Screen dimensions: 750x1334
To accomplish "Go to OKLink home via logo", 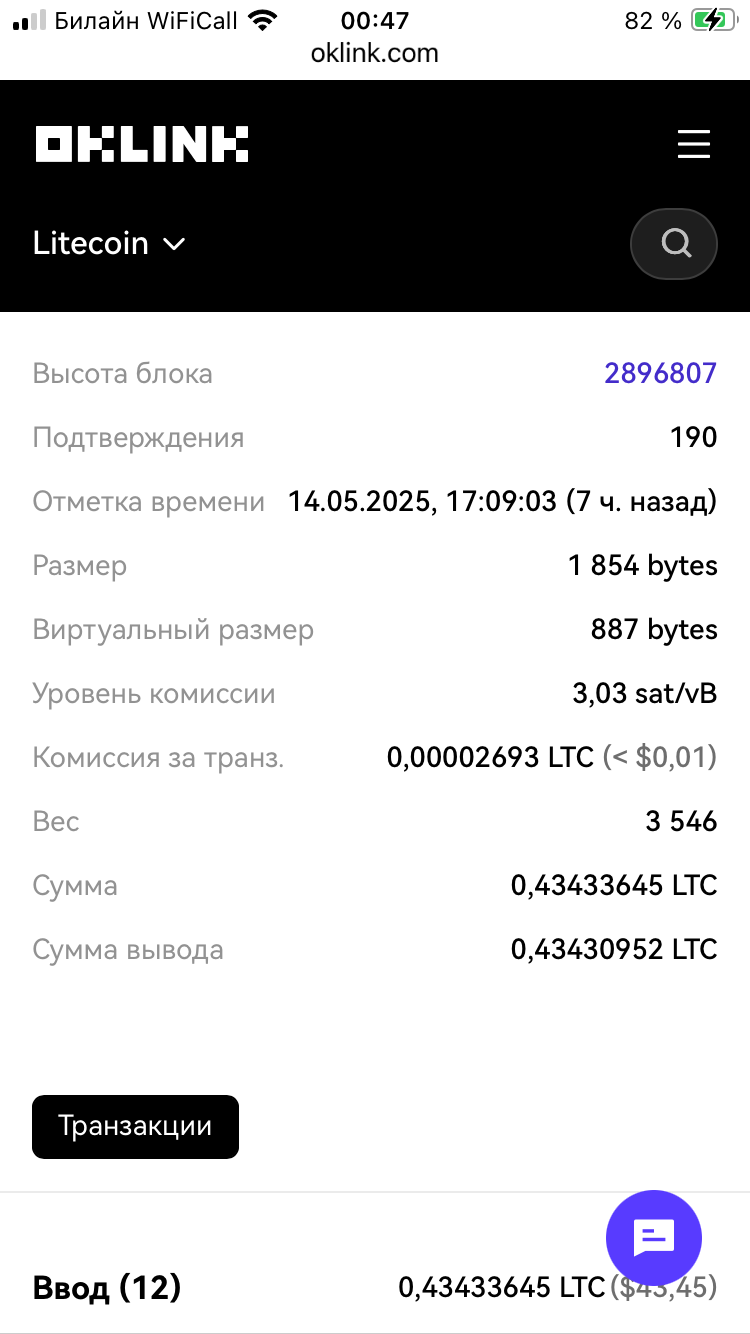I will [142, 144].
